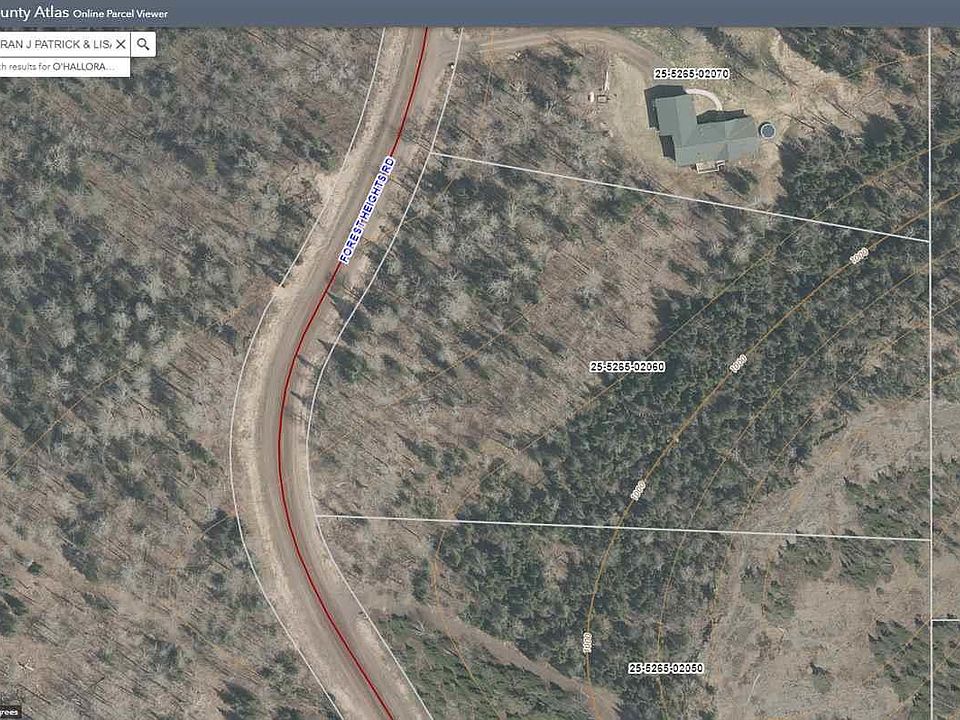Open the search results suggestion for O'HALLORA
The width and height of the screenshot is (960, 720).
63,67
